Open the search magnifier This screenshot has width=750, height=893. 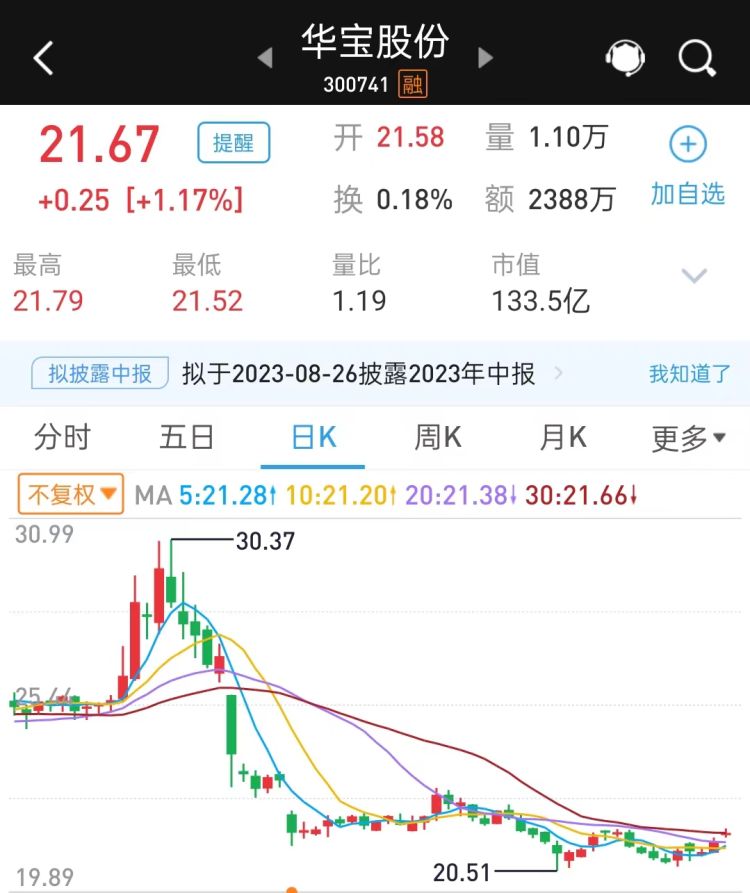pyautogui.click(x=697, y=58)
